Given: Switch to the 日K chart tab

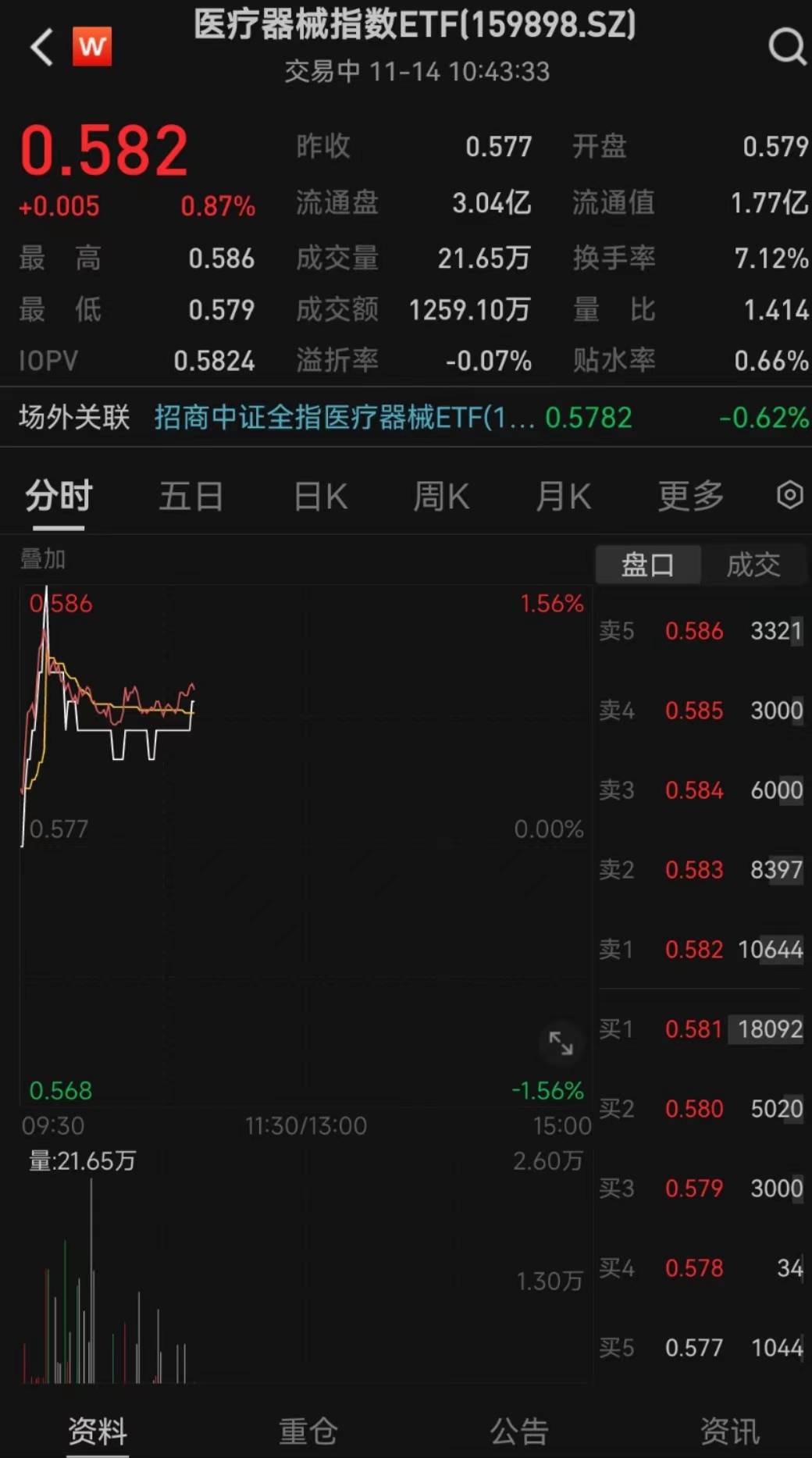Looking at the screenshot, I should (x=320, y=496).
